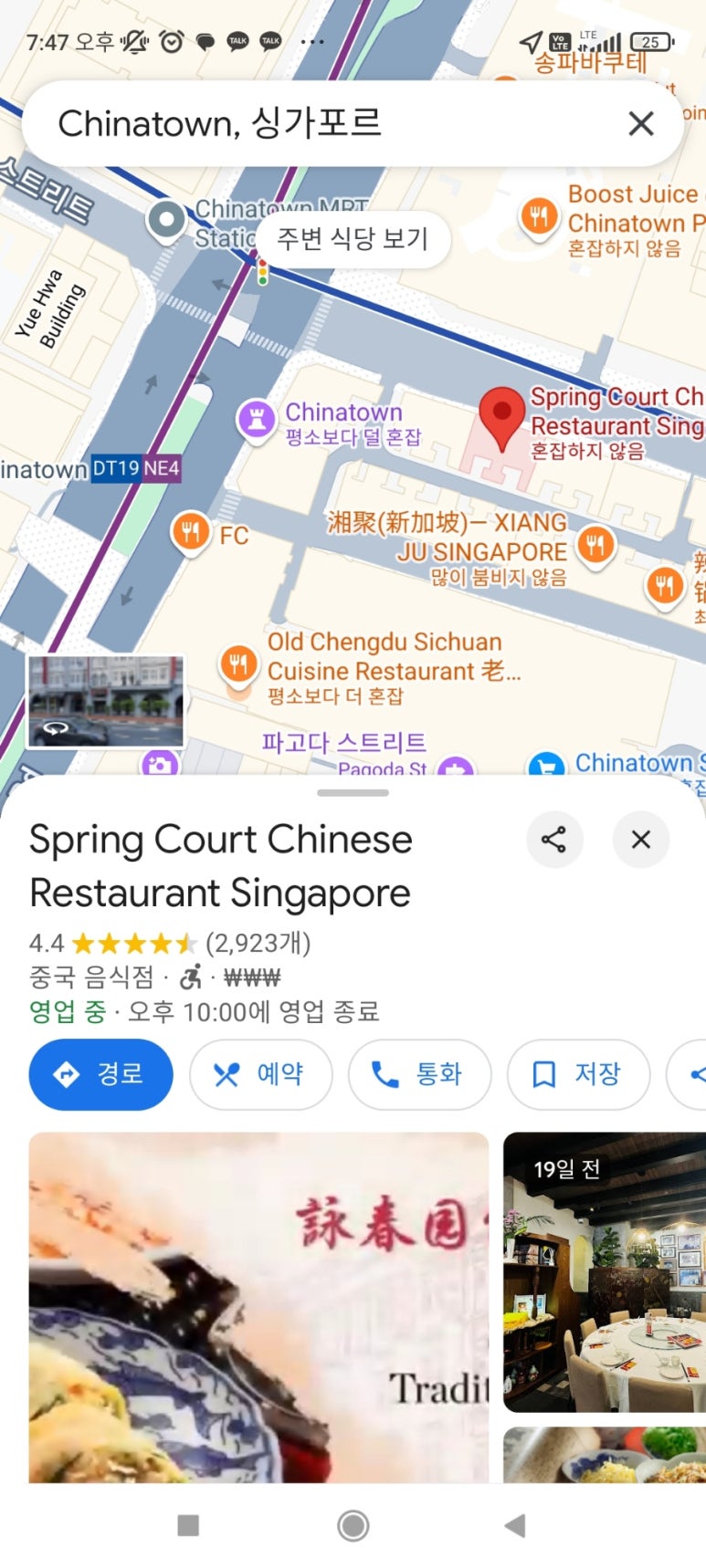706x1568 pixels.
Task: Select the XIANG JU SINGAPORE restaurant marker
Action: (595, 546)
